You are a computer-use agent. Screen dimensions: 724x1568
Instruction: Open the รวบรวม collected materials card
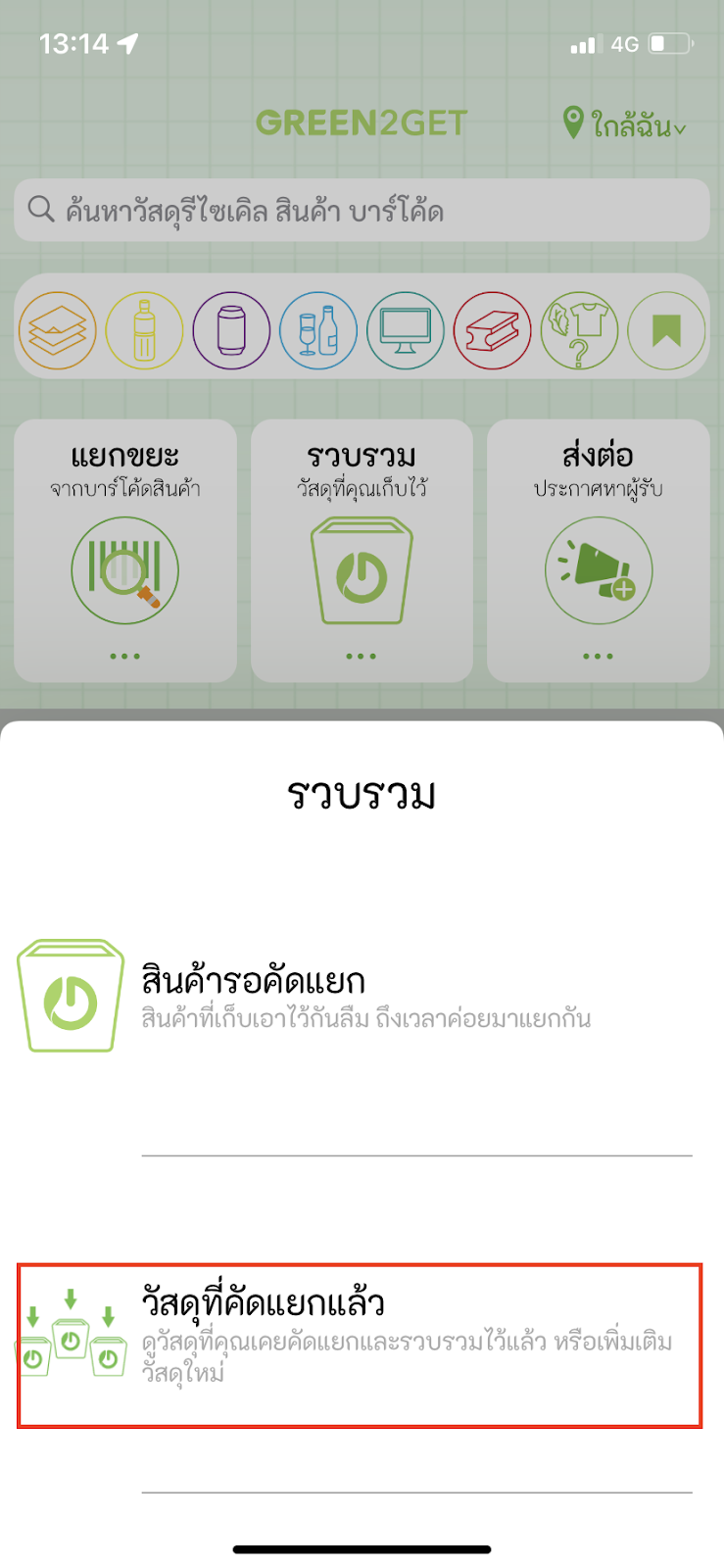click(362, 551)
